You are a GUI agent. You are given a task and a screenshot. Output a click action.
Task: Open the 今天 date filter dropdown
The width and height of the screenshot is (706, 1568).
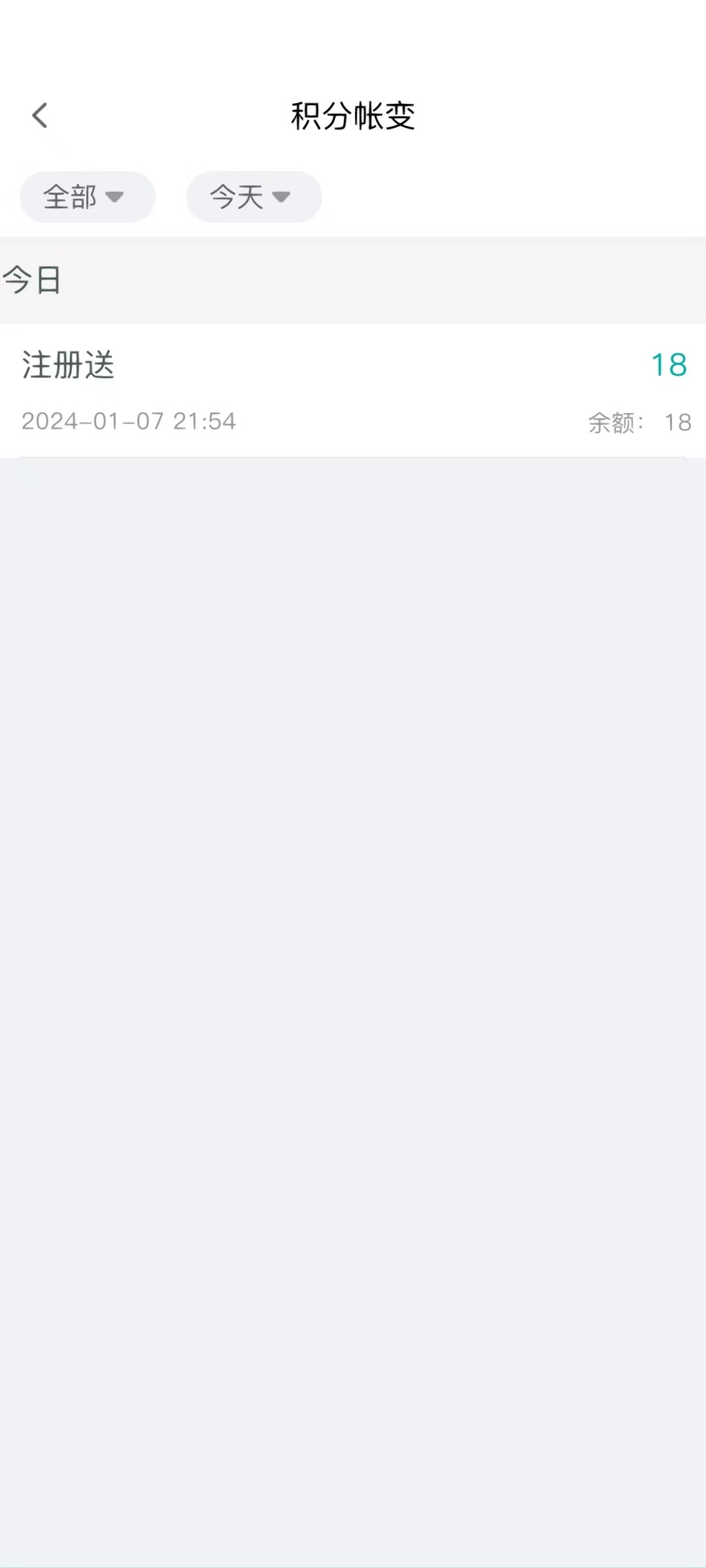pyautogui.click(x=253, y=197)
